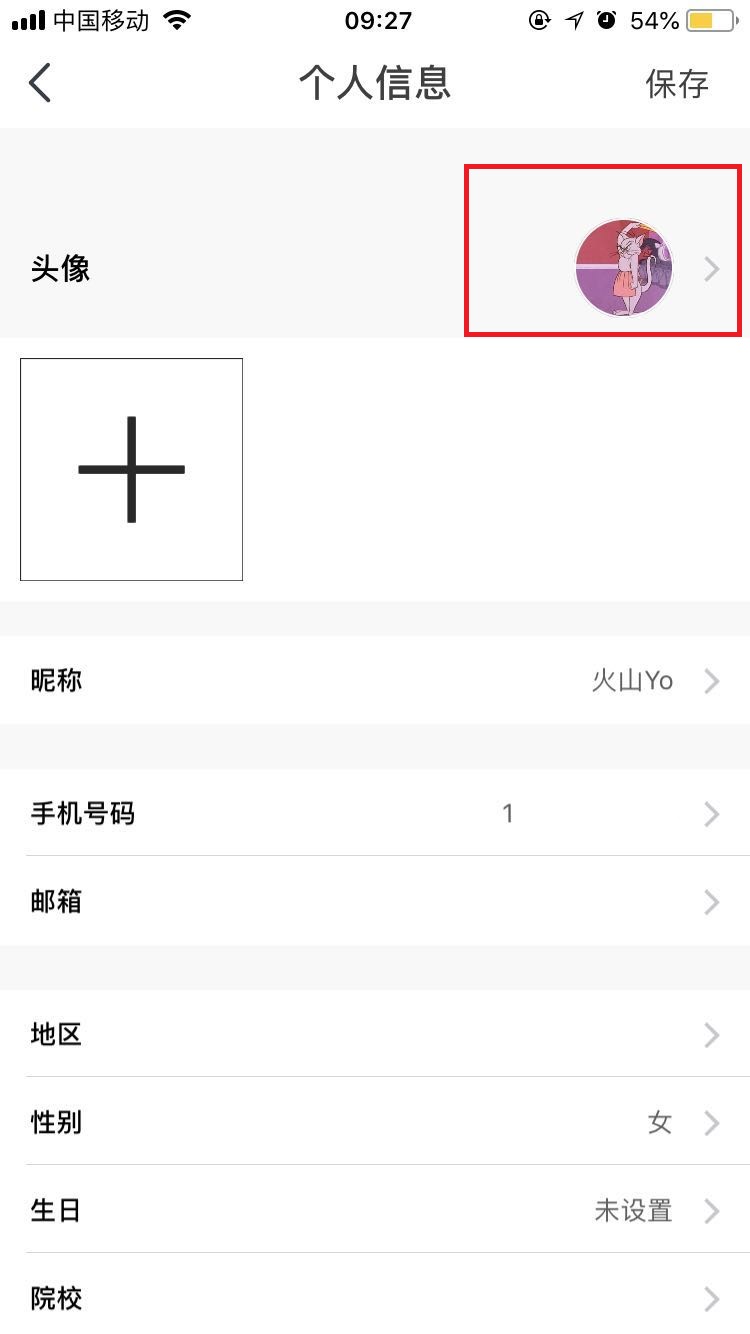Select the 性别 gender row showing 女
Image resolution: width=750 pixels, height=1334 pixels.
pos(375,1122)
